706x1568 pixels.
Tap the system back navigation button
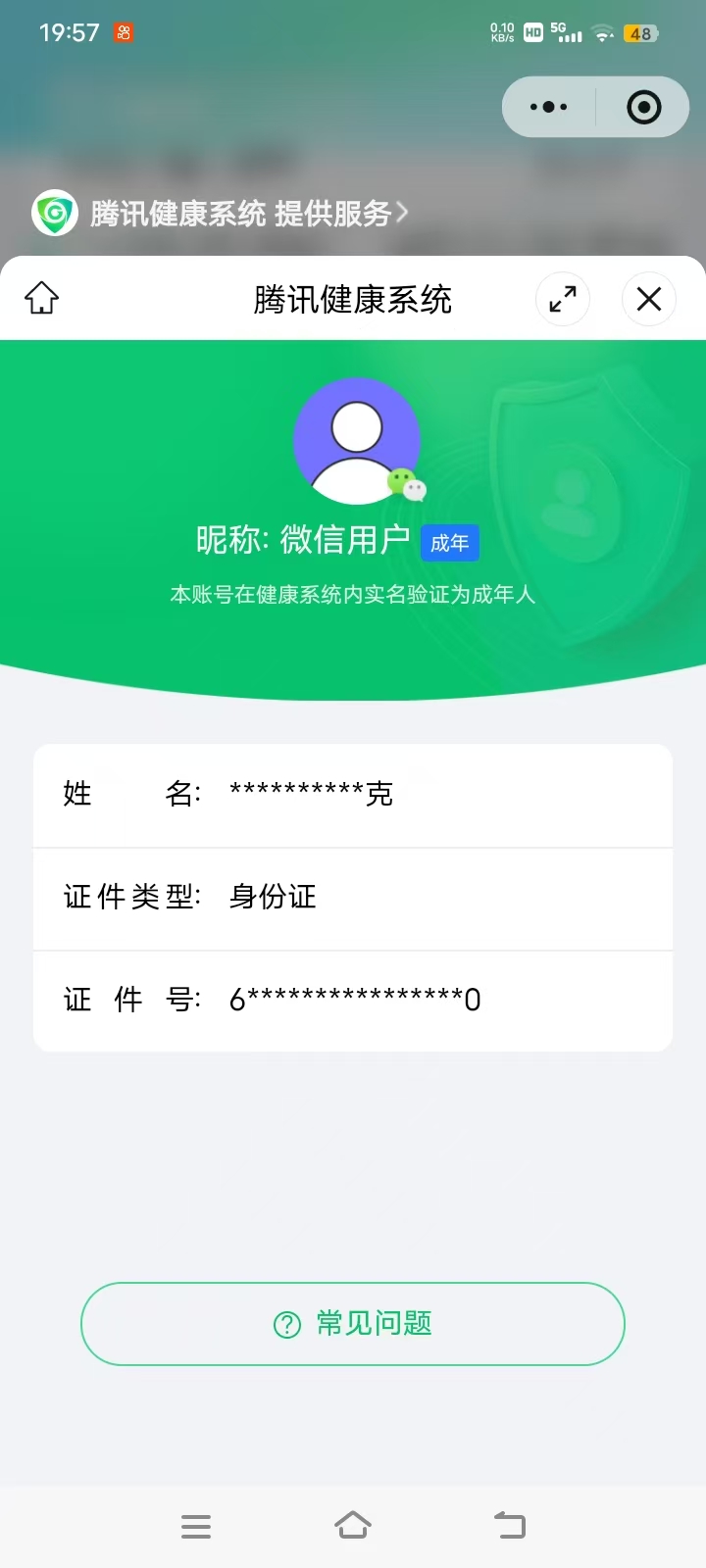coord(510,1526)
